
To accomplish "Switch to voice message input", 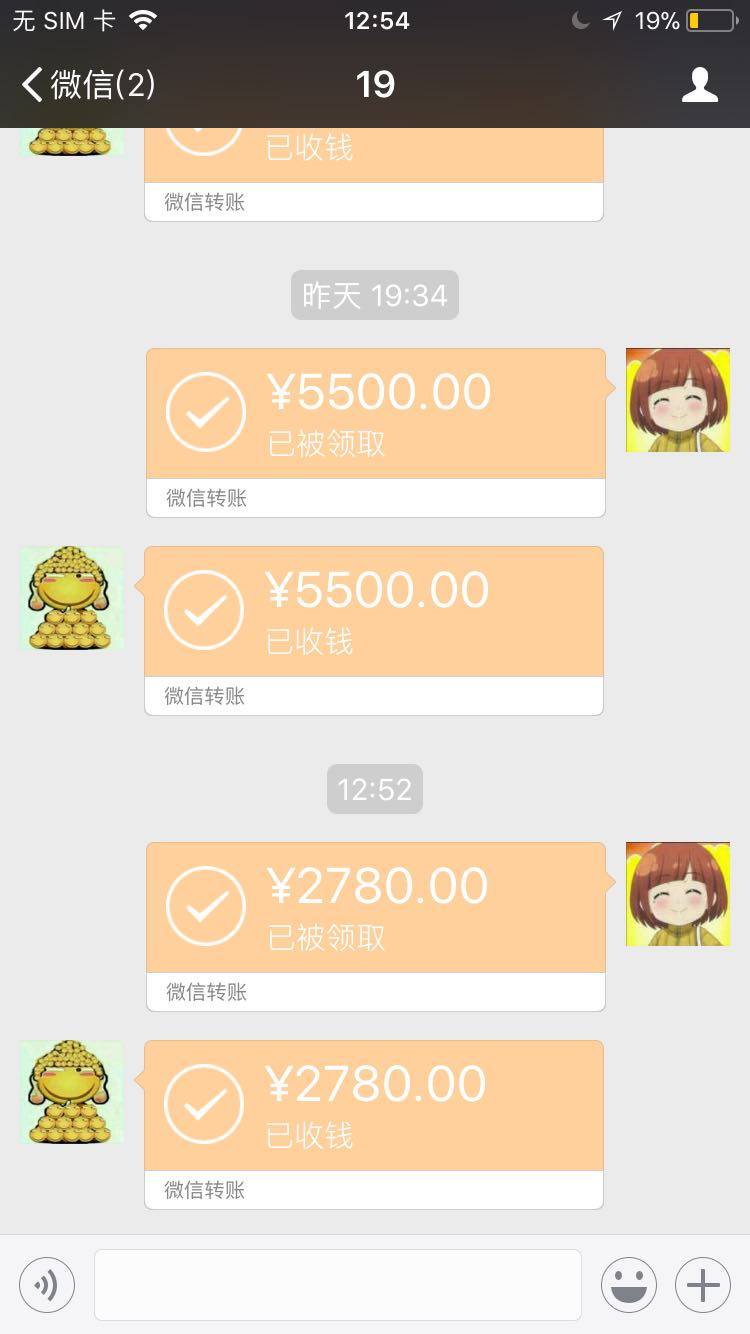I will click(x=47, y=1284).
